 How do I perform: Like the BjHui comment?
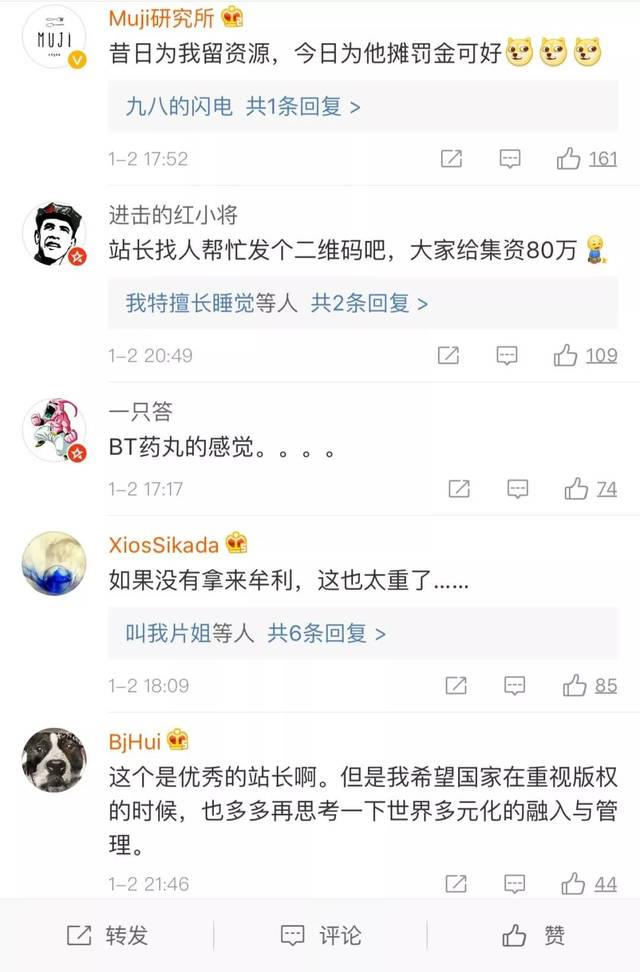[x=575, y=883]
